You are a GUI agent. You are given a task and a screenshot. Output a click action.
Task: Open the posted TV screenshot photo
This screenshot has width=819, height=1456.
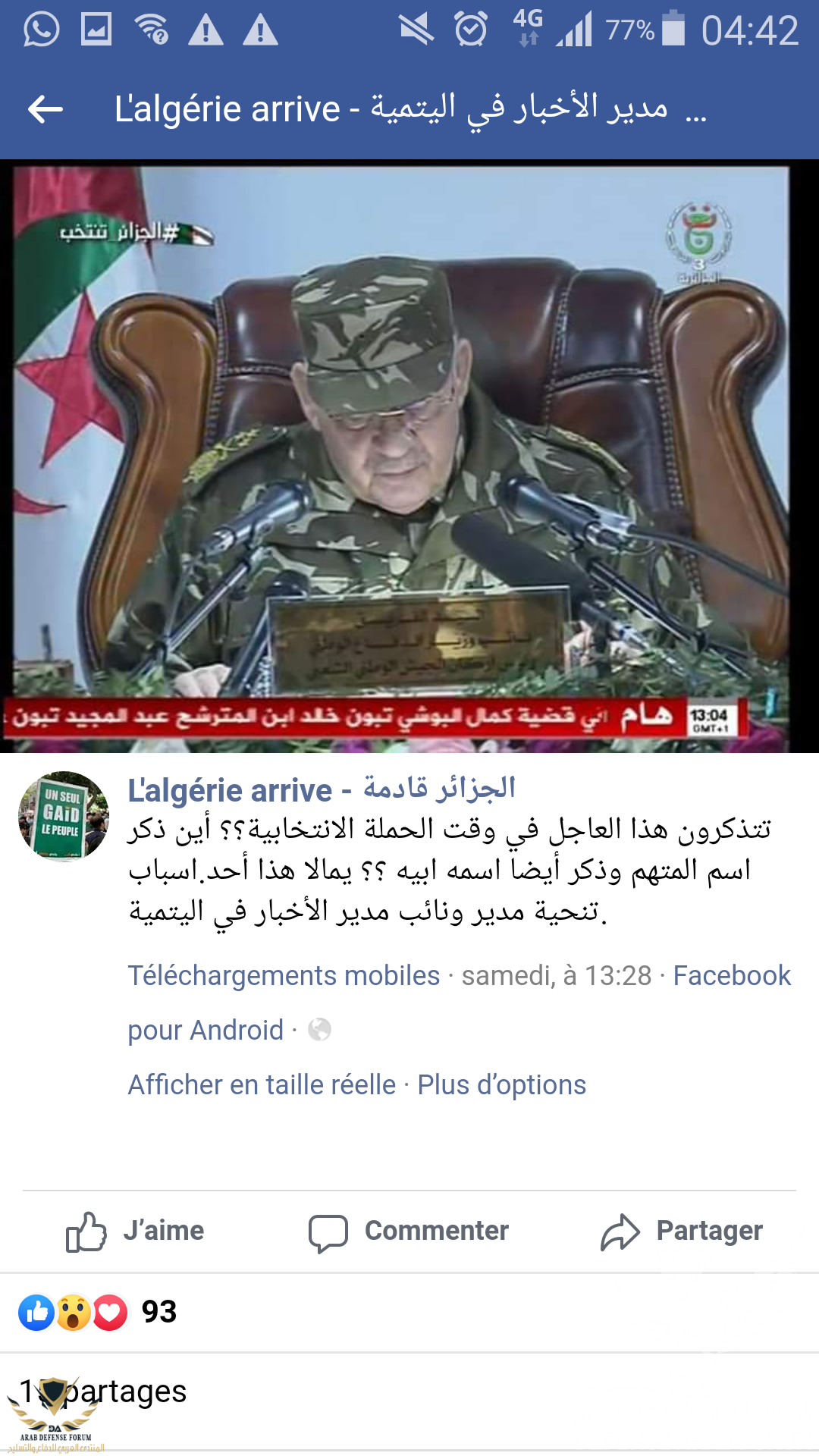point(409,455)
